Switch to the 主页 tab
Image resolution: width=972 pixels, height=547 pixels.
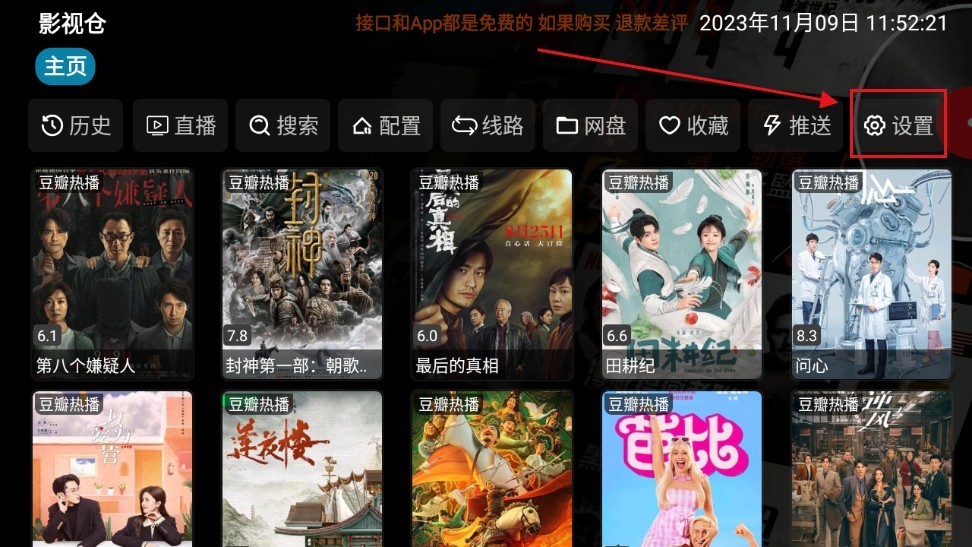pos(66,66)
